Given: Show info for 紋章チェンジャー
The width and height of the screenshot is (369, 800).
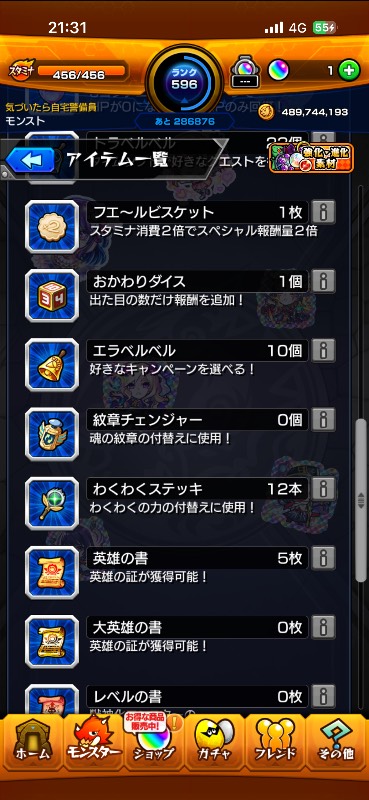Looking at the screenshot, I should point(323,419).
